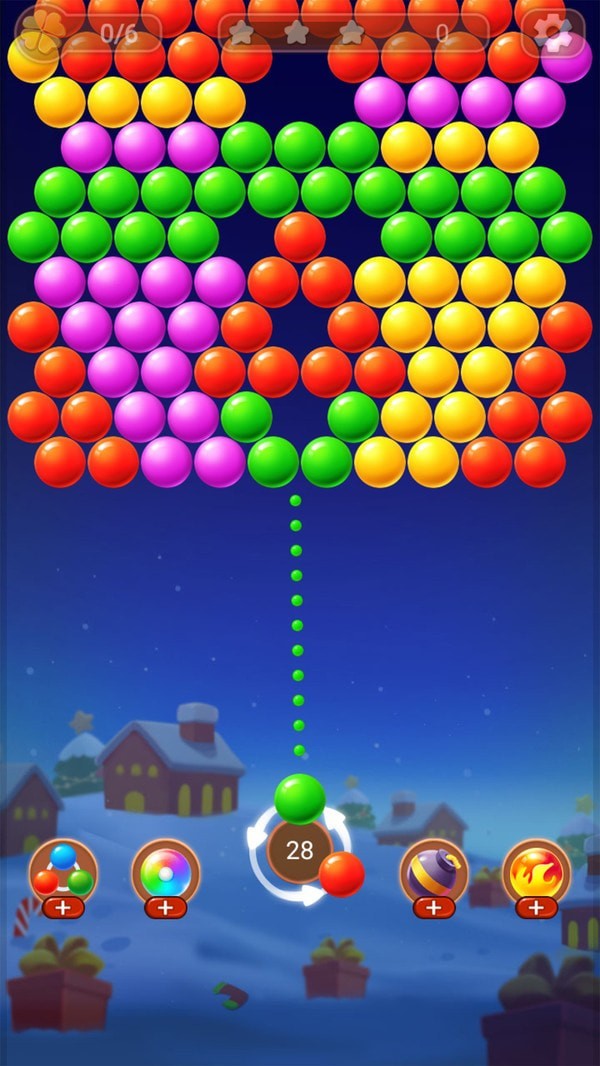
Task: Add the tri-color bubble booster
Action: pos(63,907)
